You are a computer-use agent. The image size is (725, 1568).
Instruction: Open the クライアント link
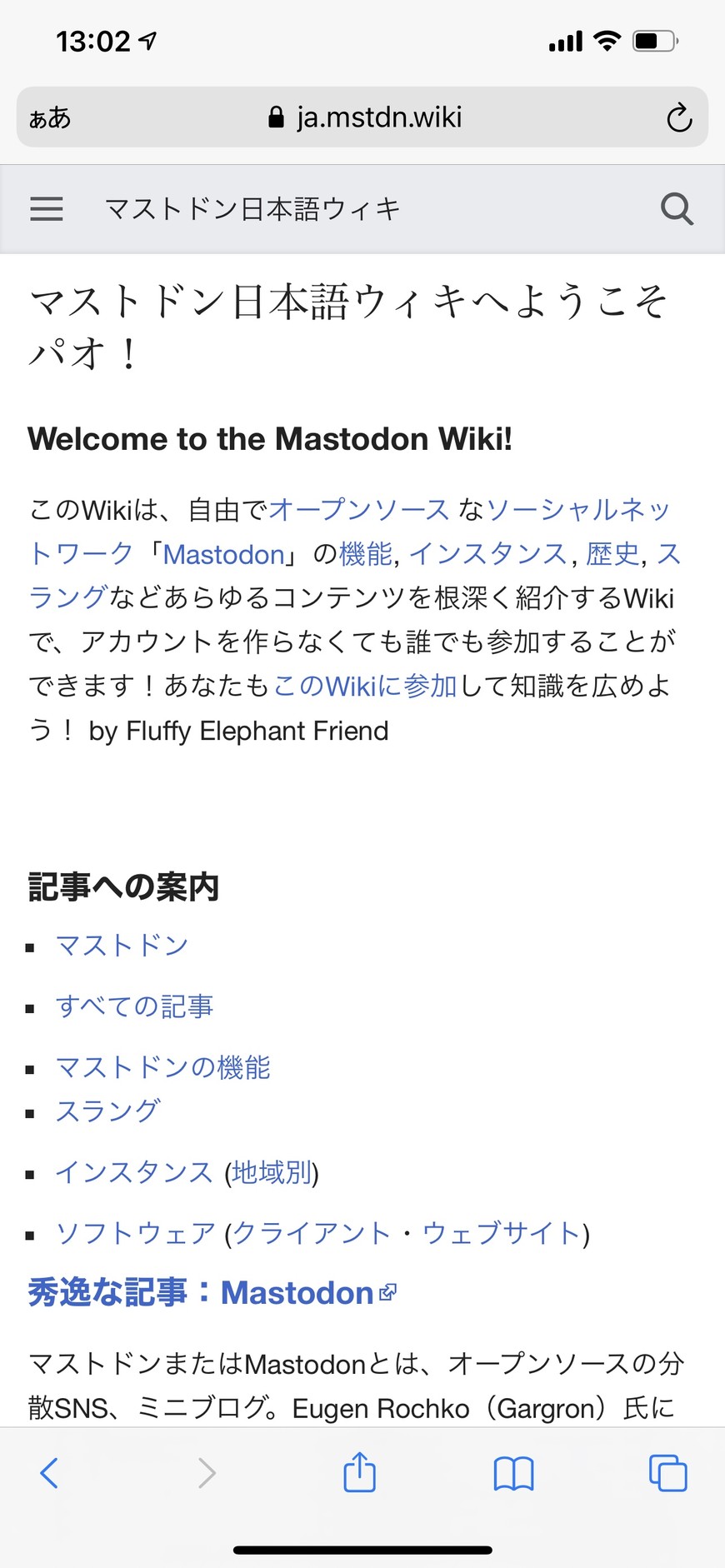[x=311, y=1233]
